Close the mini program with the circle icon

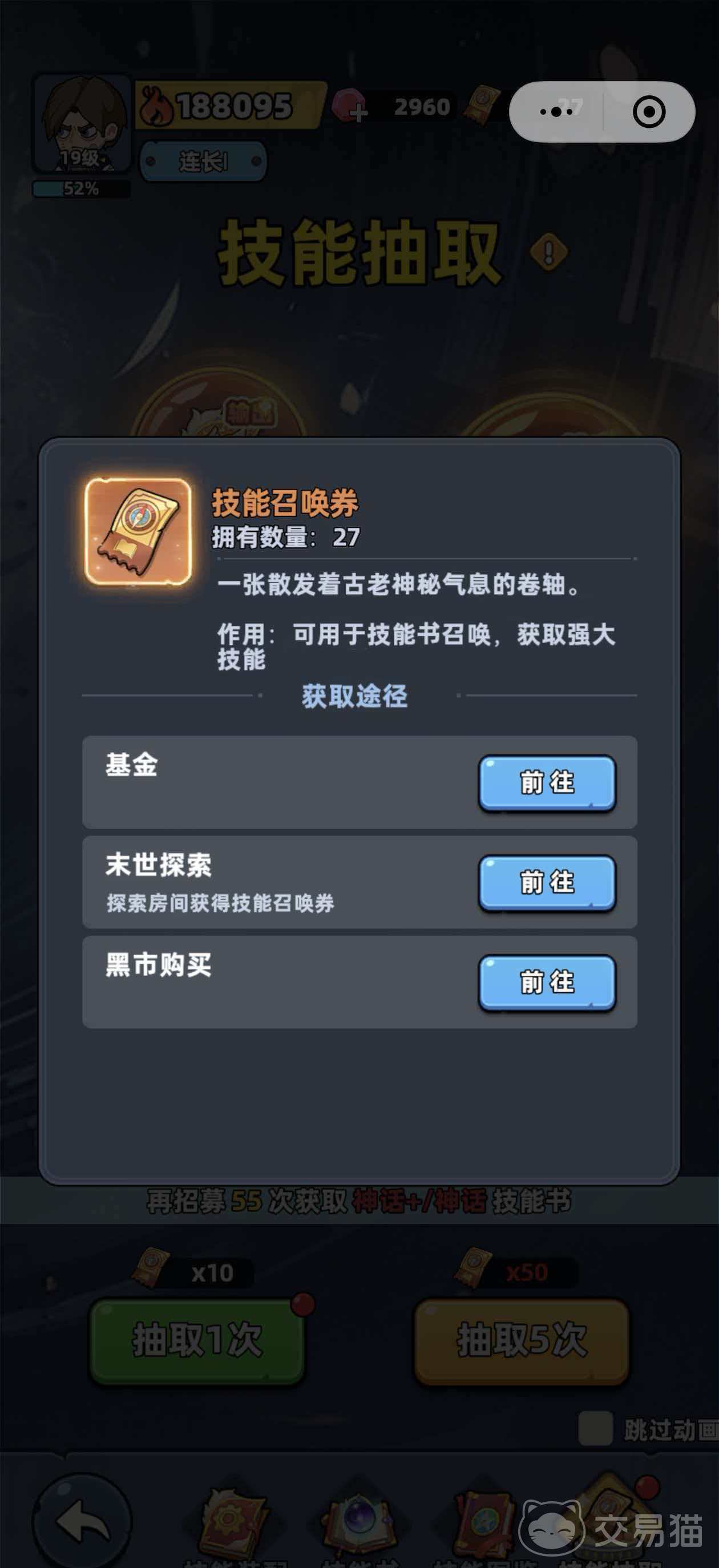click(648, 112)
